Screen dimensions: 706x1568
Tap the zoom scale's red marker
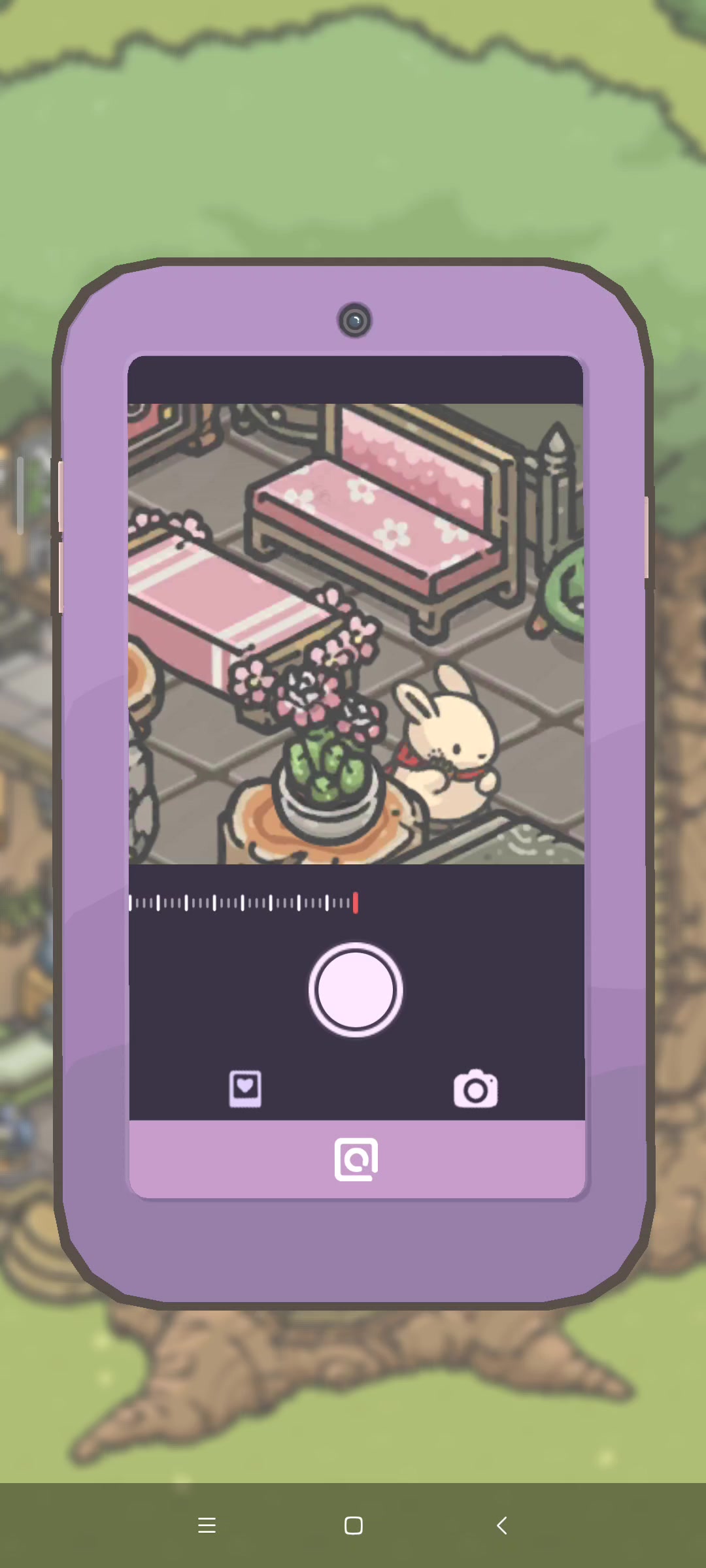(x=356, y=903)
